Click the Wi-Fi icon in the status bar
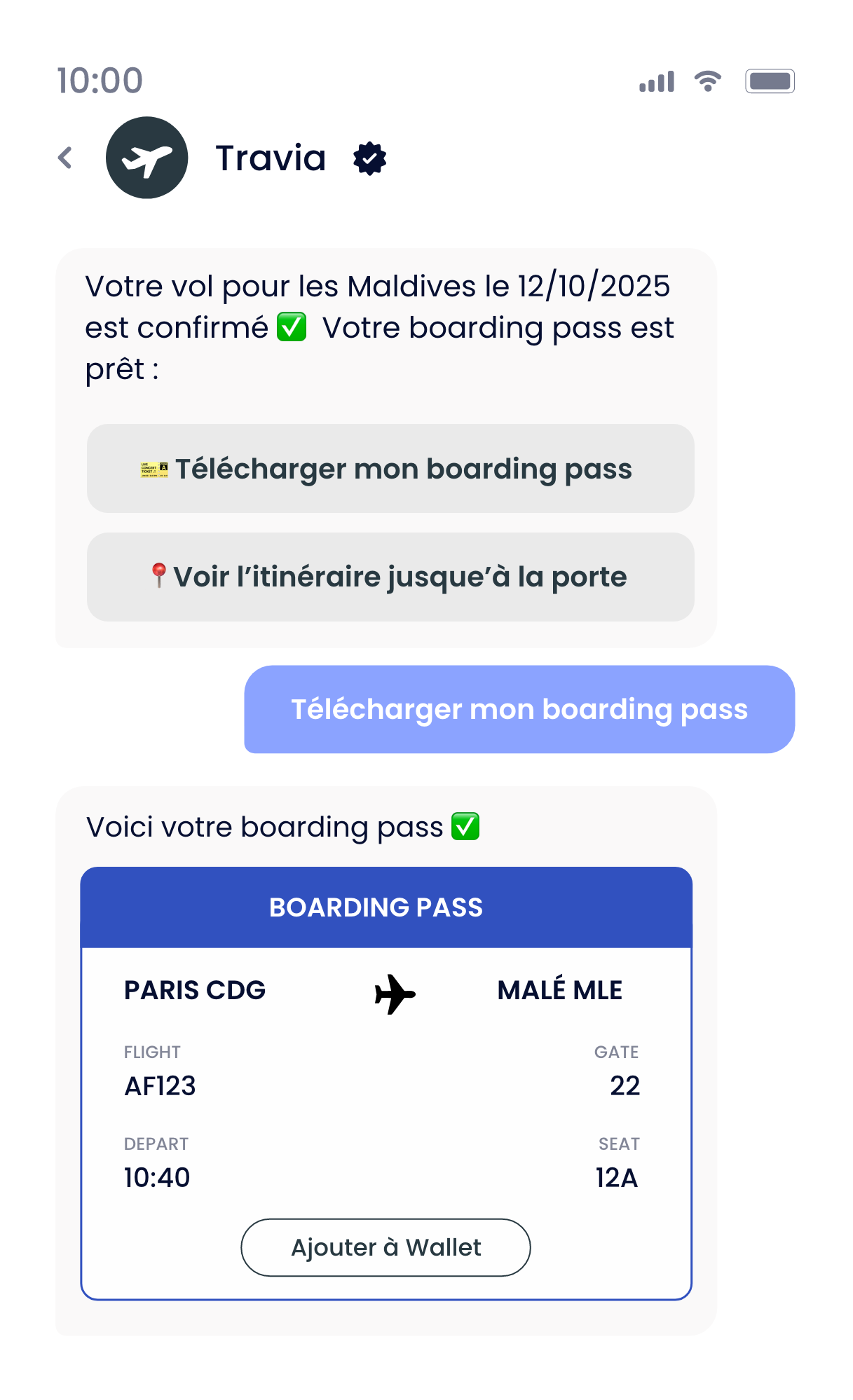 coord(707,81)
